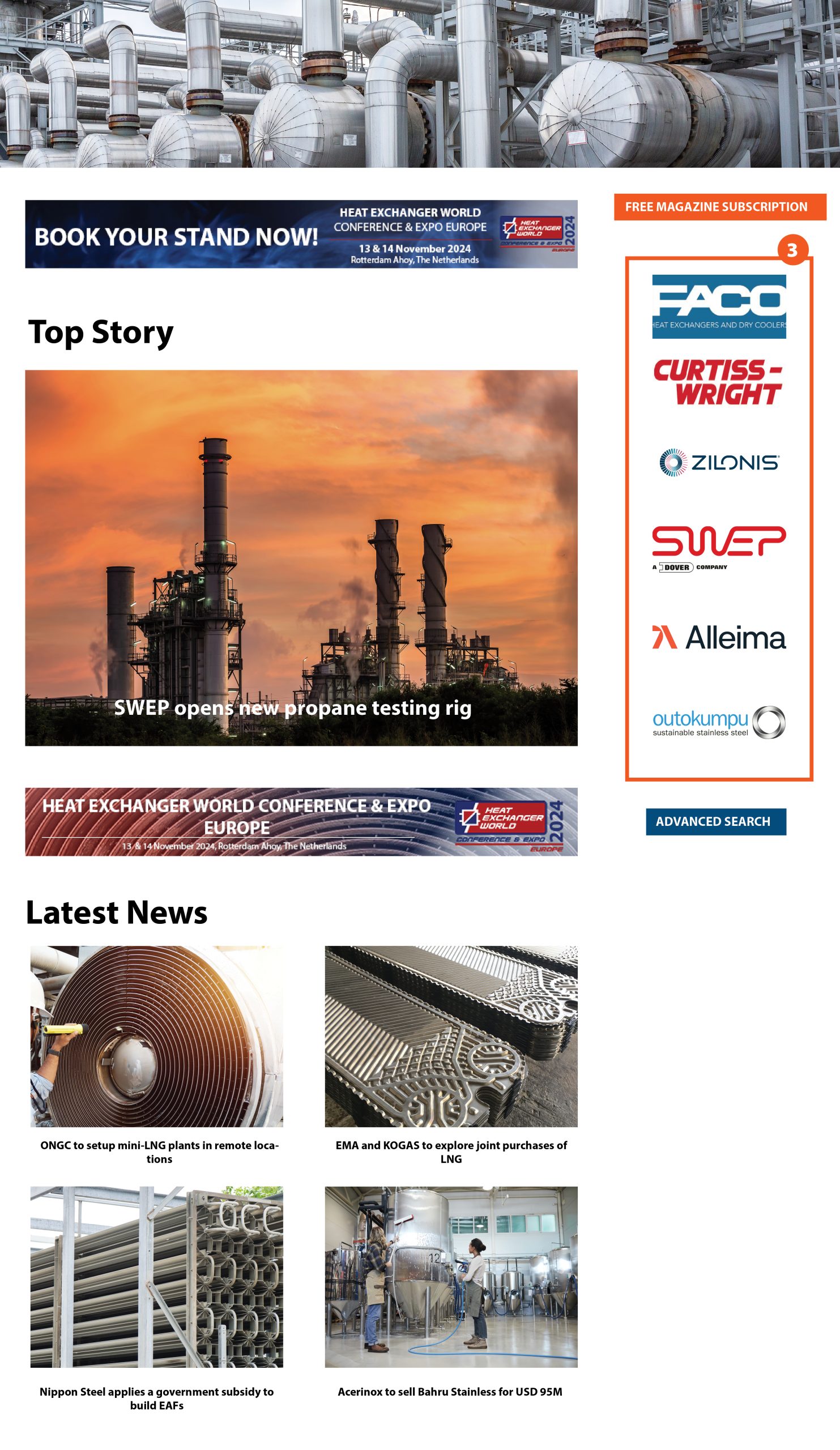Image resolution: width=840 pixels, height=1450 pixels.
Task: Read Acerinox Bahru Stainless sale article
Action: click(450, 1391)
